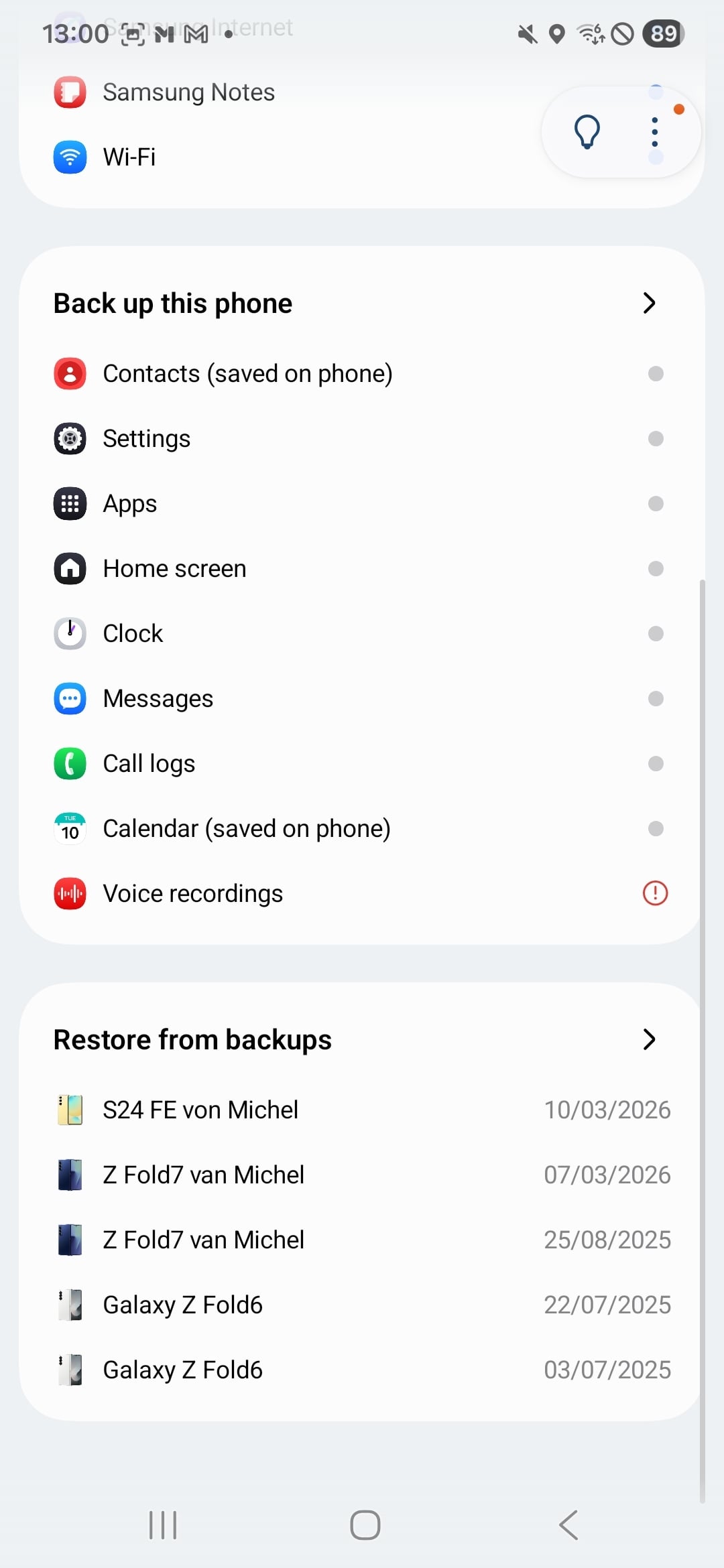Expand the Restore from backups section
The width and height of the screenshot is (724, 1568).
coord(648,1039)
